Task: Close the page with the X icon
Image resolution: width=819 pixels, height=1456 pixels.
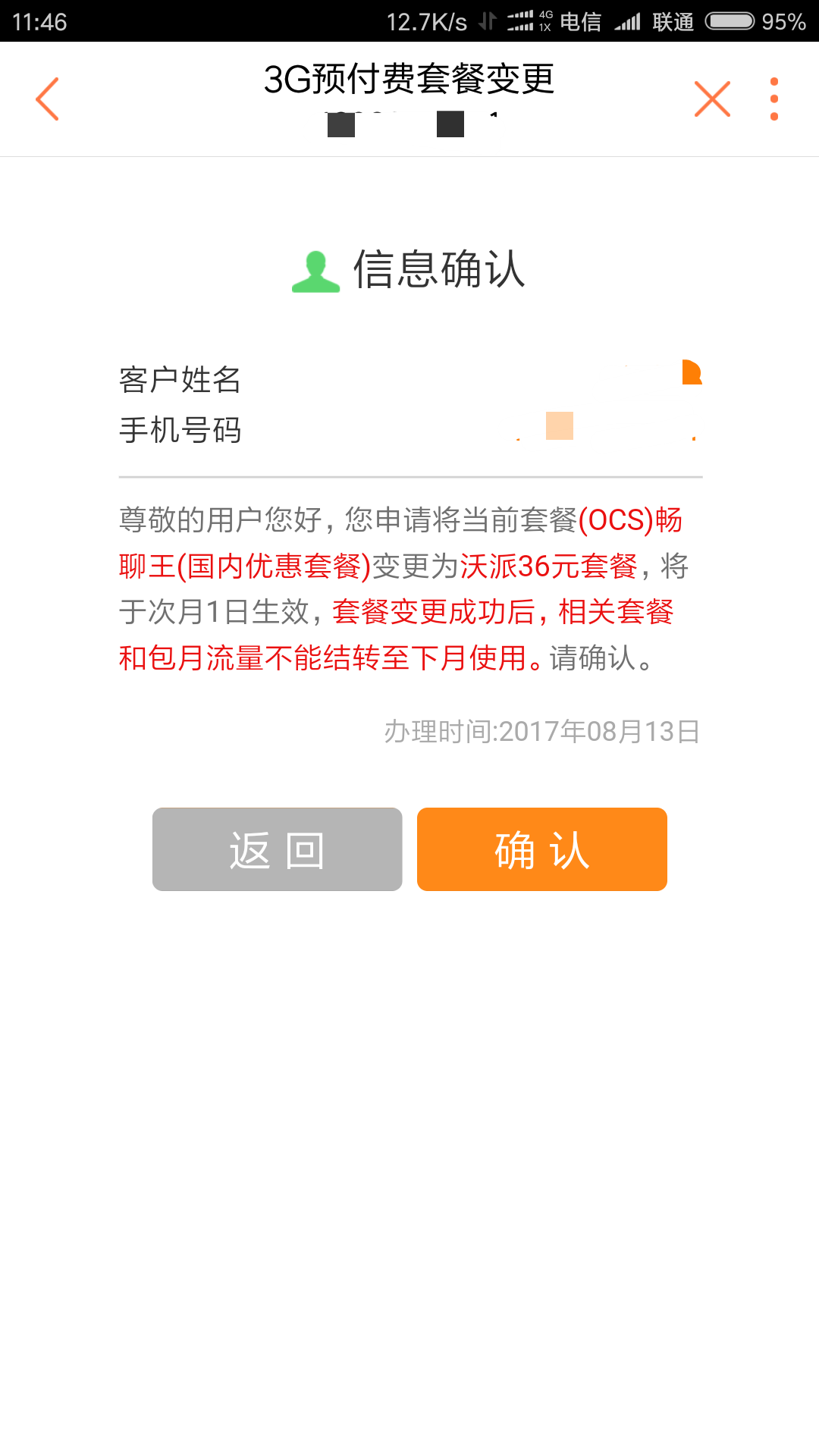Action: pos(712,99)
